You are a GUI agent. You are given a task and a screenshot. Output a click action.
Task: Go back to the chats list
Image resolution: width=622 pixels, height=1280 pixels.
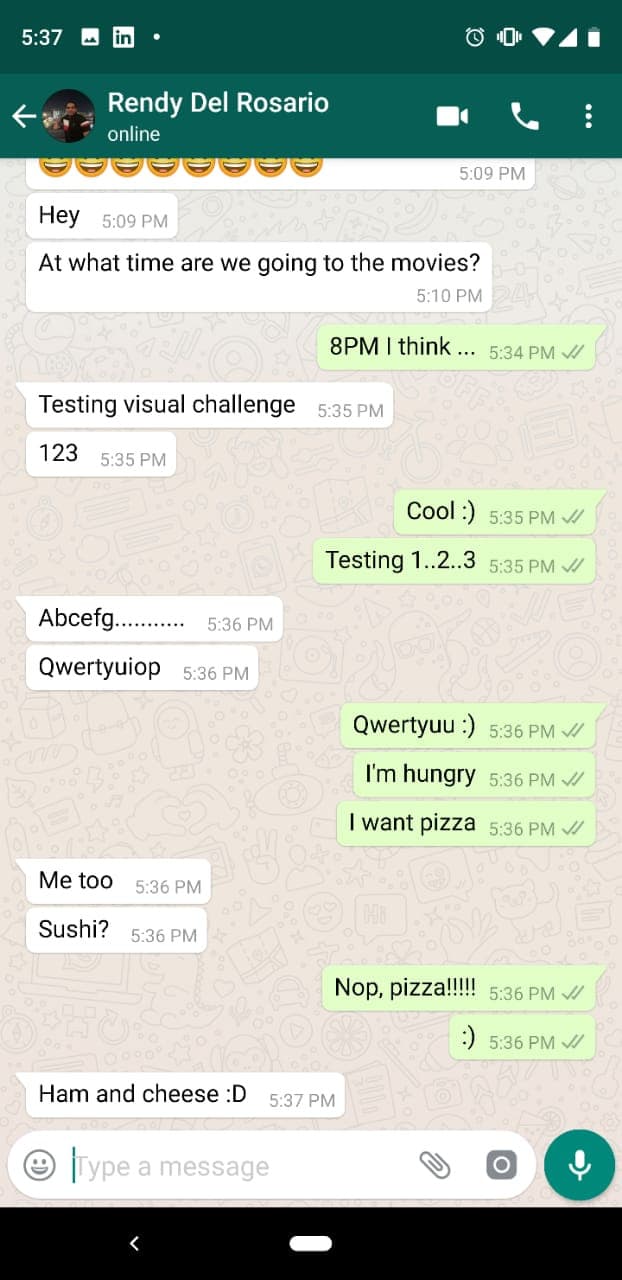(x=23, y=116)
